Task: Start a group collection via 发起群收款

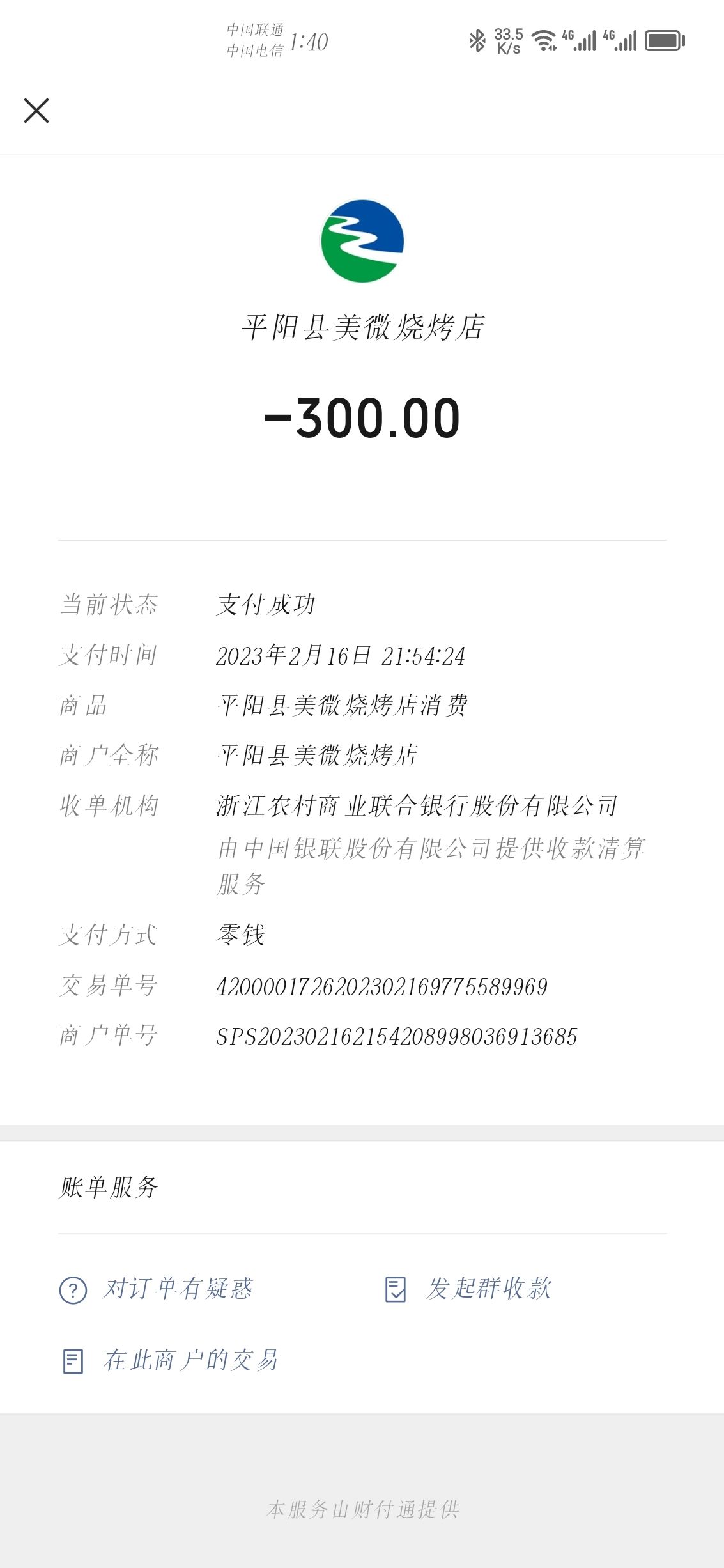Action: click(x=468, y=1289)
